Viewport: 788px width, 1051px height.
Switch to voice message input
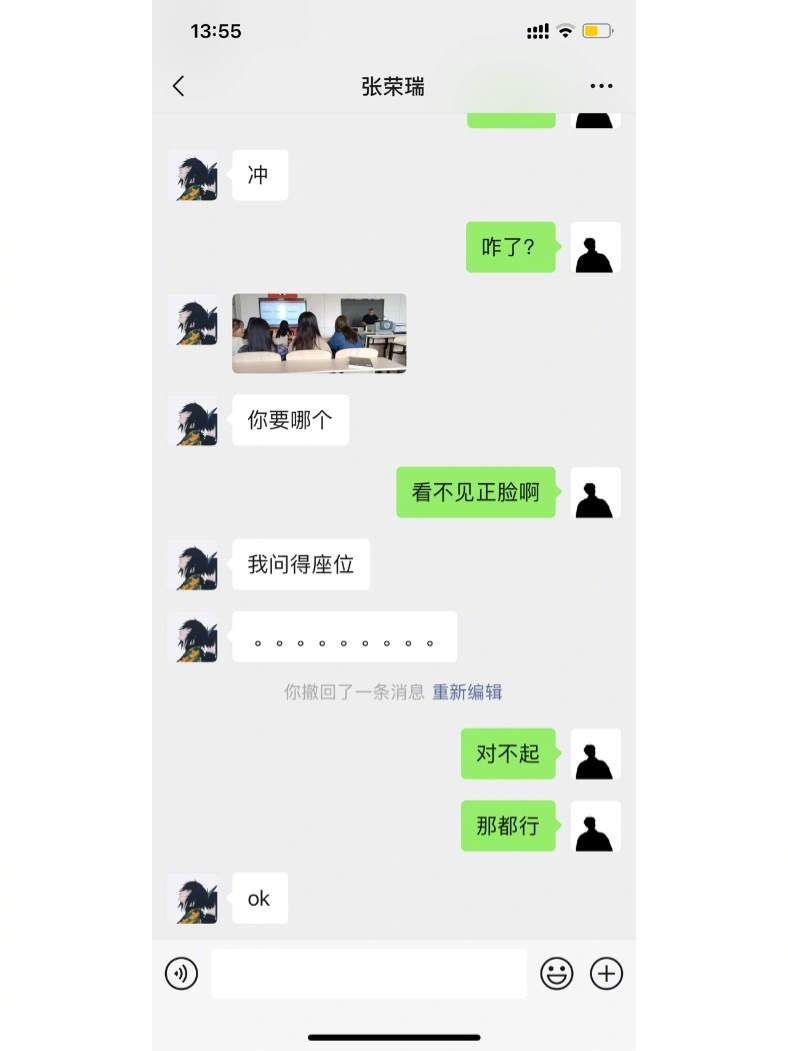[181, 973]
